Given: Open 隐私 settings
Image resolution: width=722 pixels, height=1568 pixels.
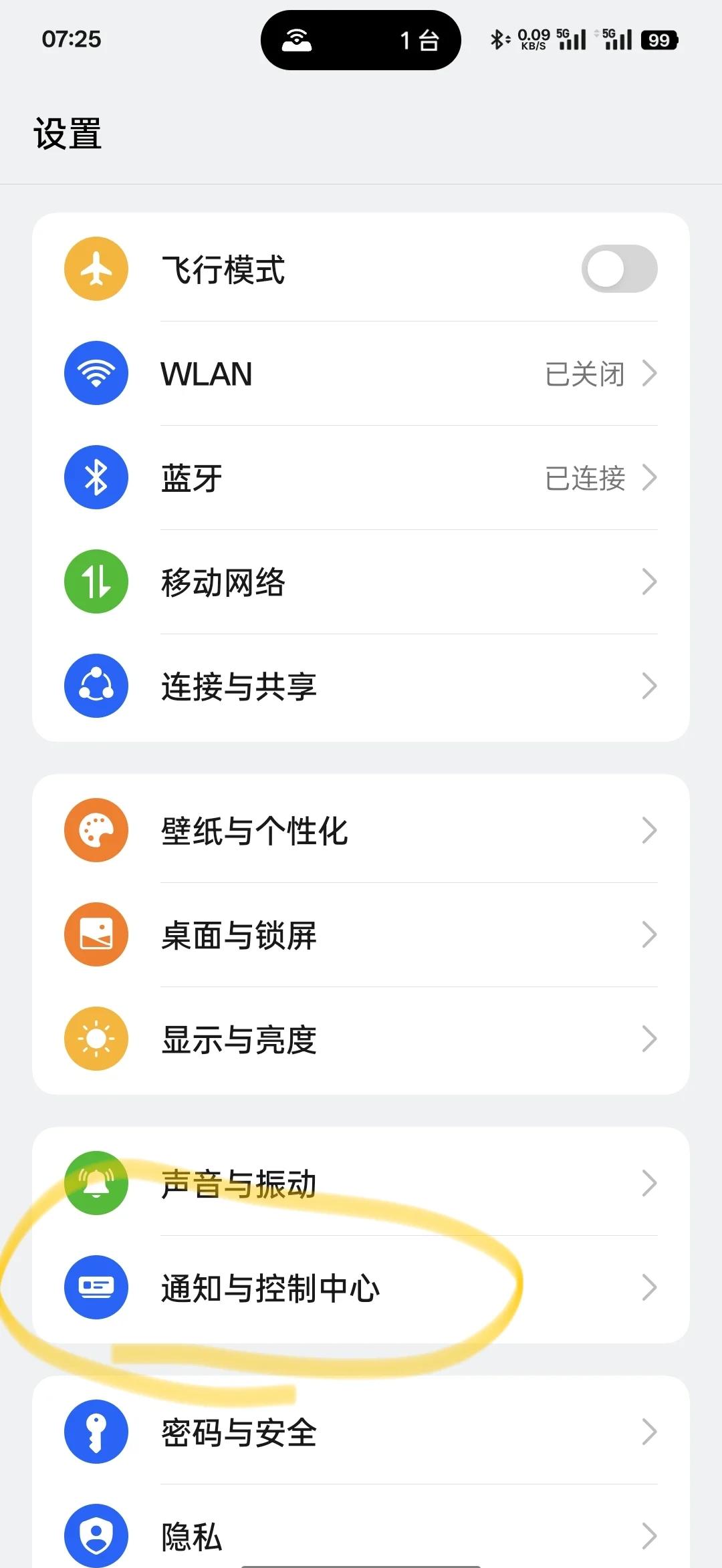Looking at the screenshot, I should click(x=361, y=1536).
